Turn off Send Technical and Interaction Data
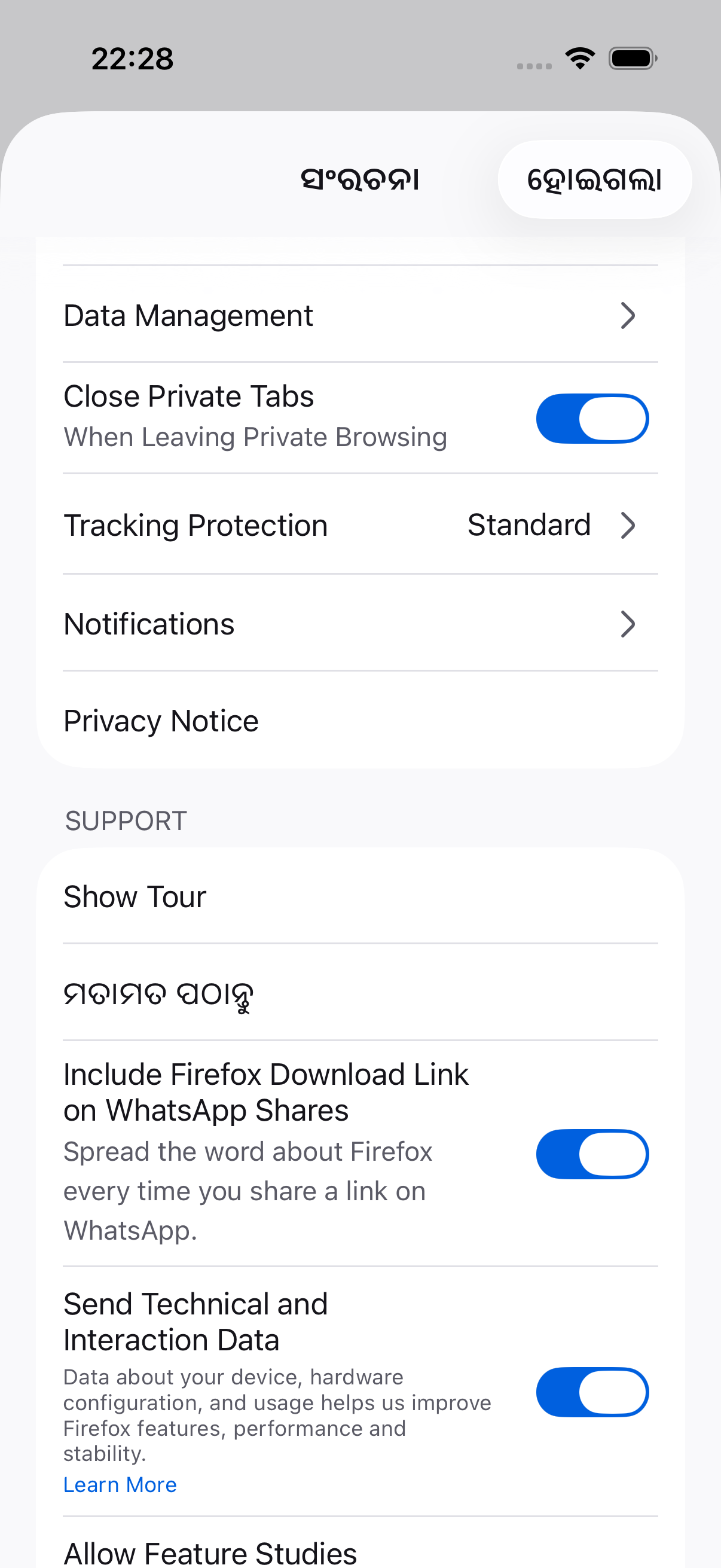 [592, 1392]
